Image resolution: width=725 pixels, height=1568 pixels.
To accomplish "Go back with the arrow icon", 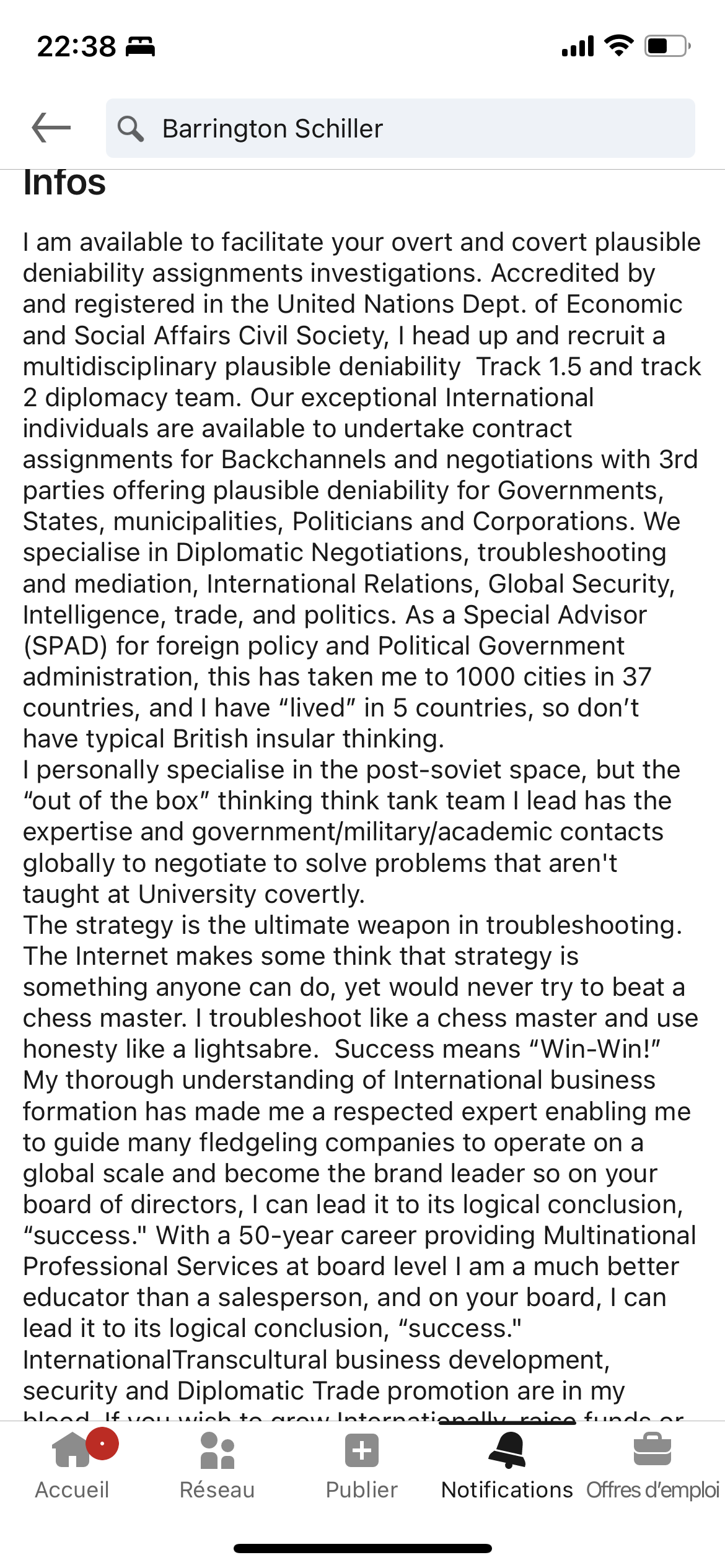I will point(51,128).
